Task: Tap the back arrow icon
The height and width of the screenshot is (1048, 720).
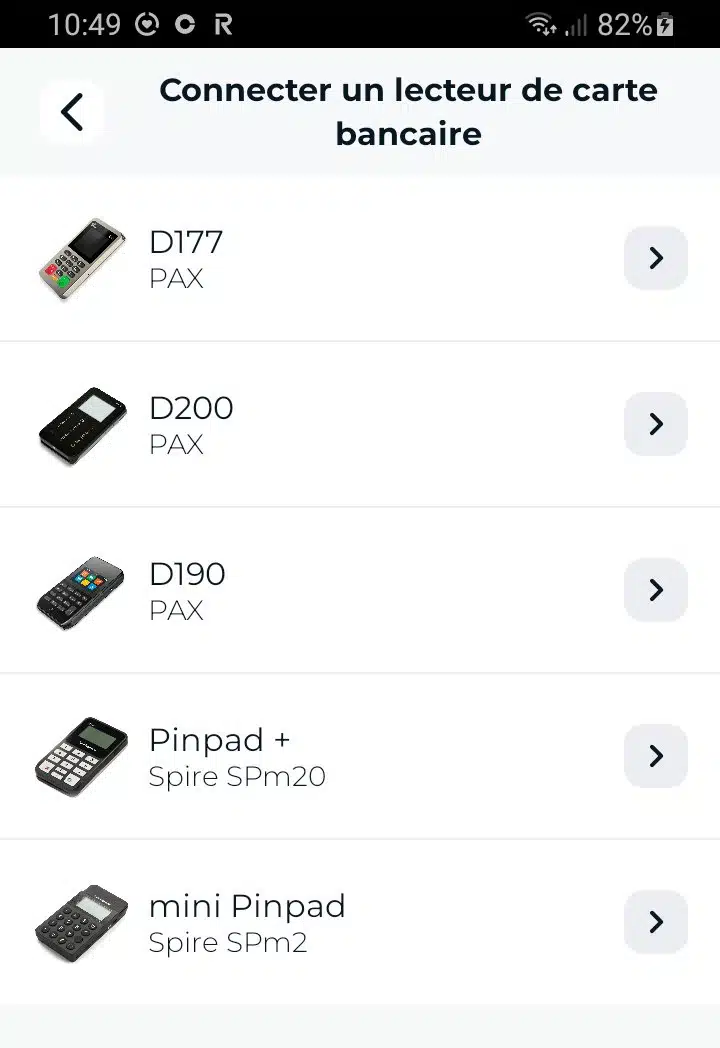Action: (x=71, y=111)
